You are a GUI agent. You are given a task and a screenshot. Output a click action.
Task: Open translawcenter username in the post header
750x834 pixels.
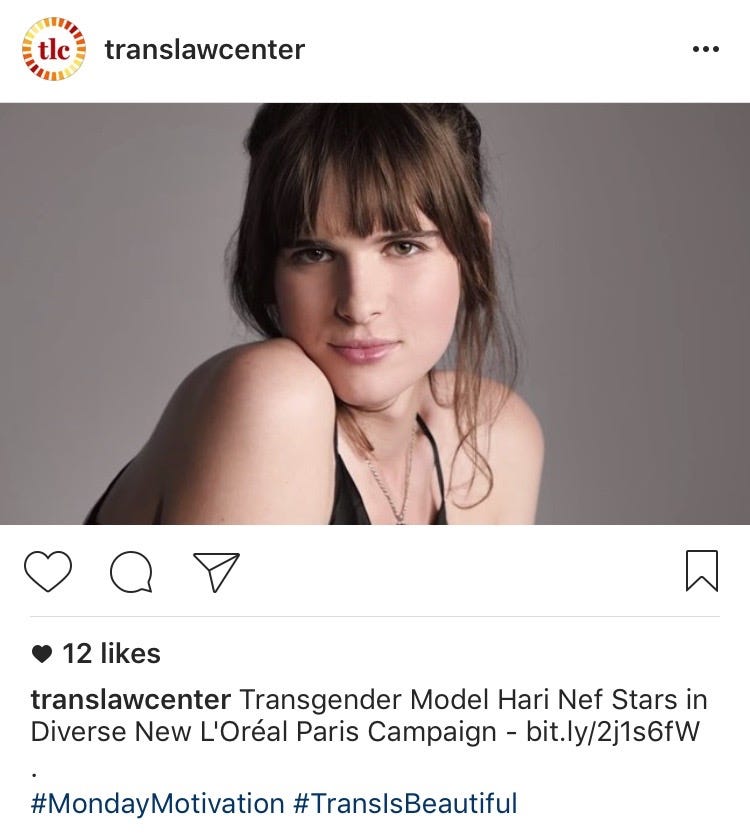point(204,49)
